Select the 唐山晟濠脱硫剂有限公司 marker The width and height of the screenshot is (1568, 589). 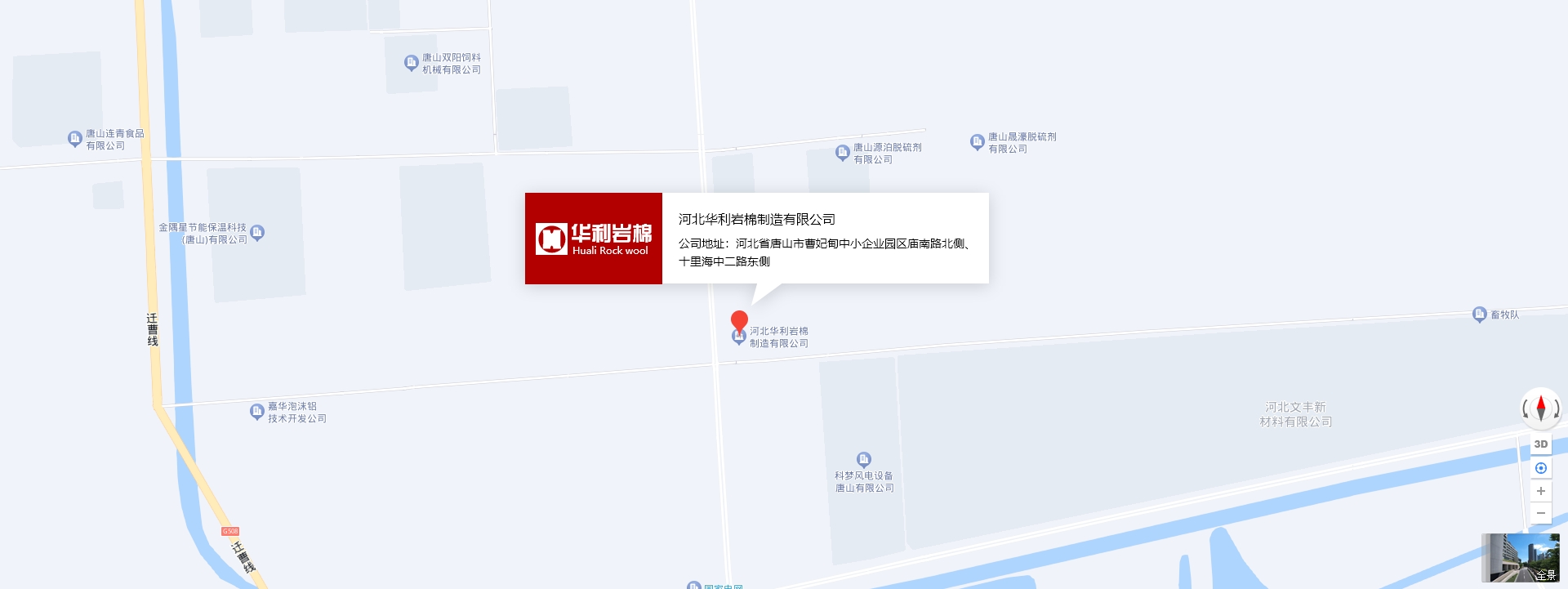click(x=977, y=142)
